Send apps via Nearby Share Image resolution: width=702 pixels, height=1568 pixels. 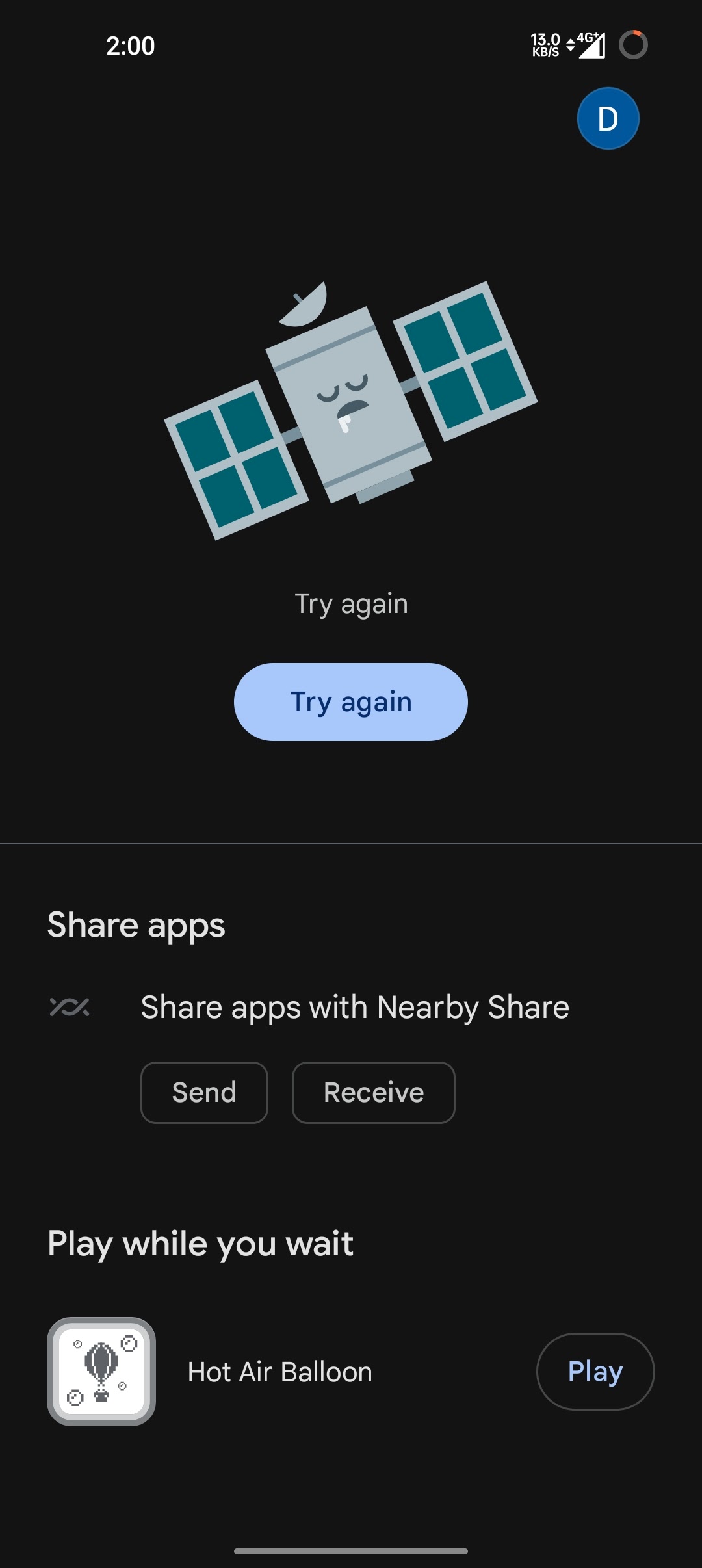(204, 1092)
